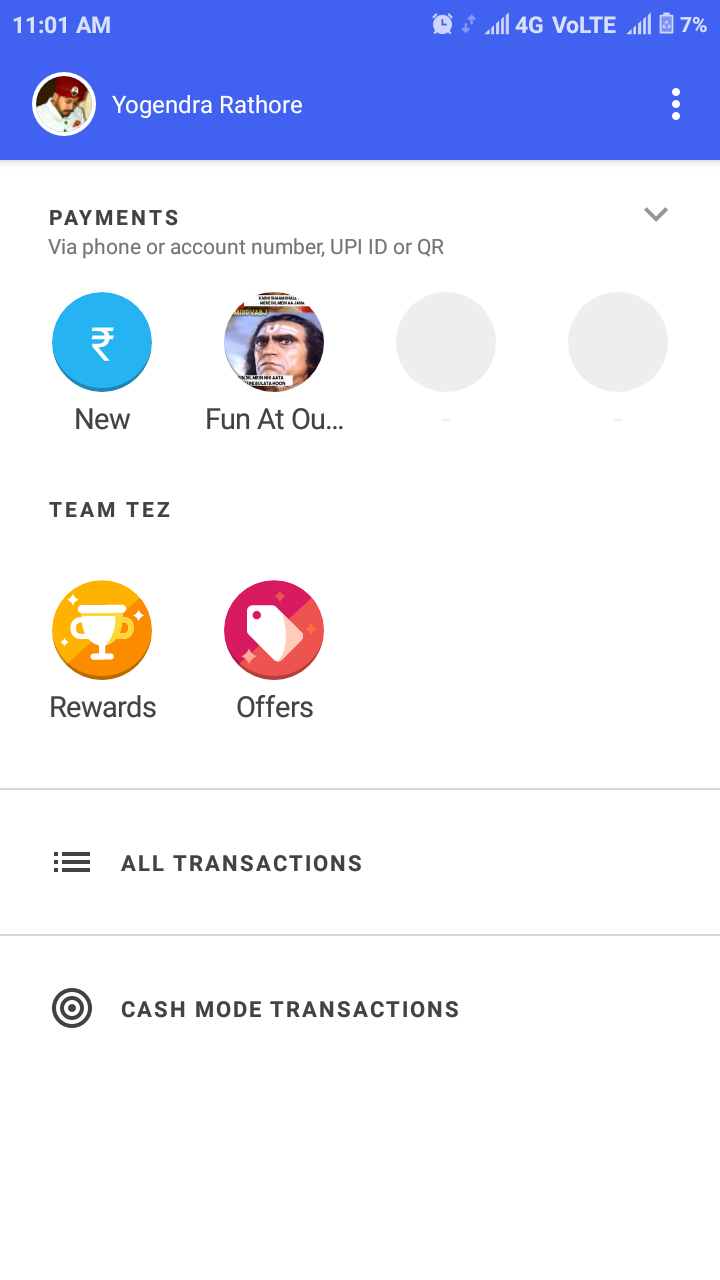Screen dimensions: 720x1280
Task: Open the Fun At Ou... contact
Action: click(274, 342)
